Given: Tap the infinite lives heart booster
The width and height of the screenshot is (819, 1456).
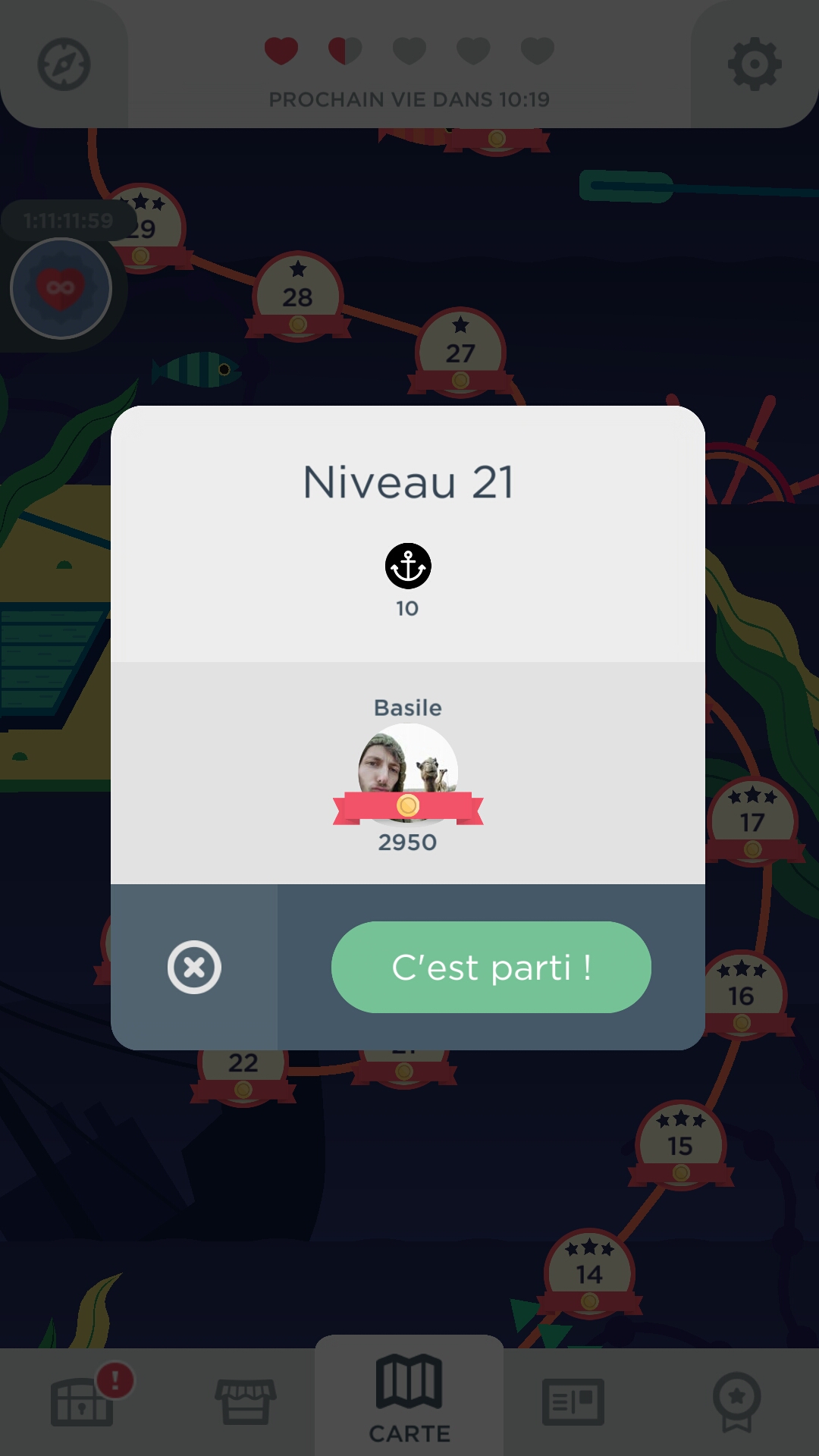Looking at the screenshot, I should tap(61, 288).
